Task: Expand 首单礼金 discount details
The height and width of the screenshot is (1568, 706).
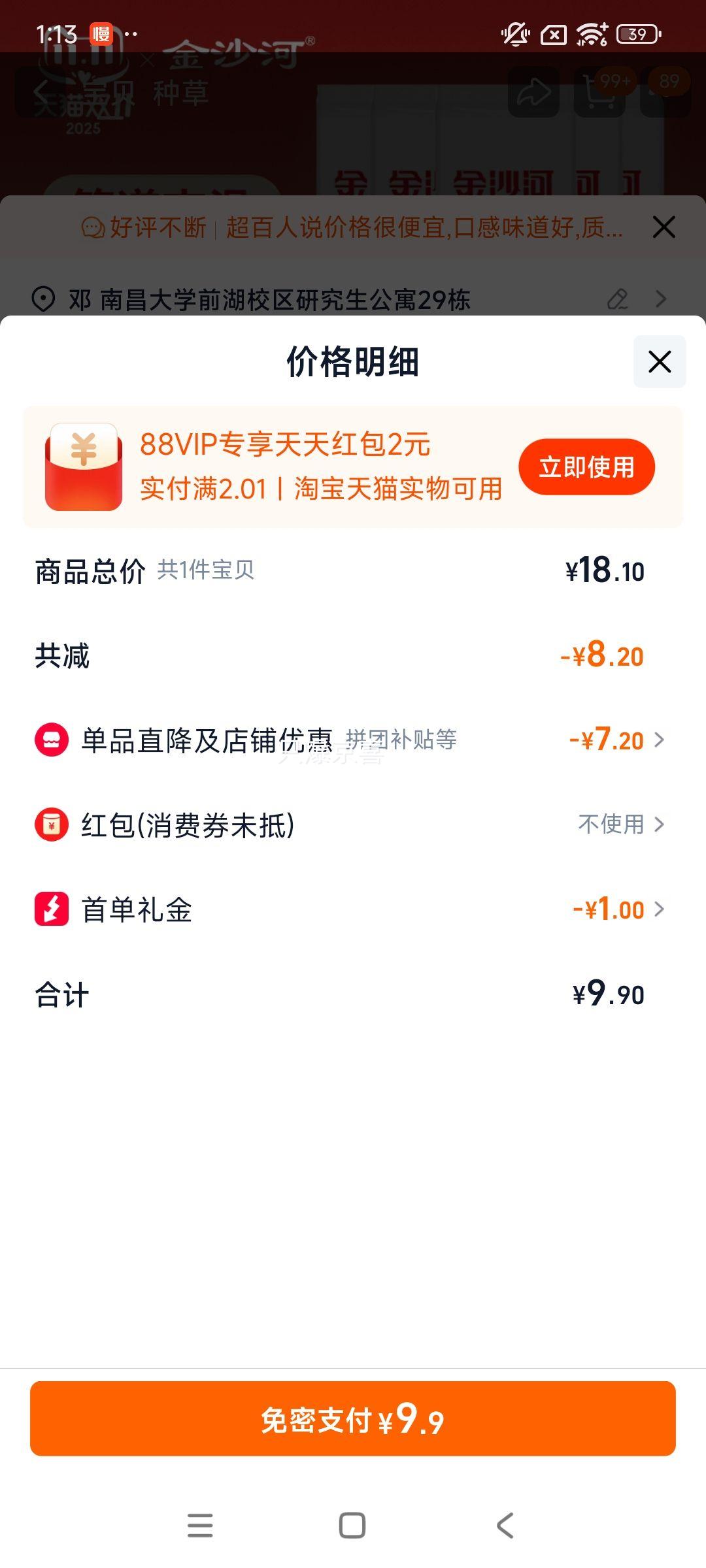Action: click(x=353, y=909)
